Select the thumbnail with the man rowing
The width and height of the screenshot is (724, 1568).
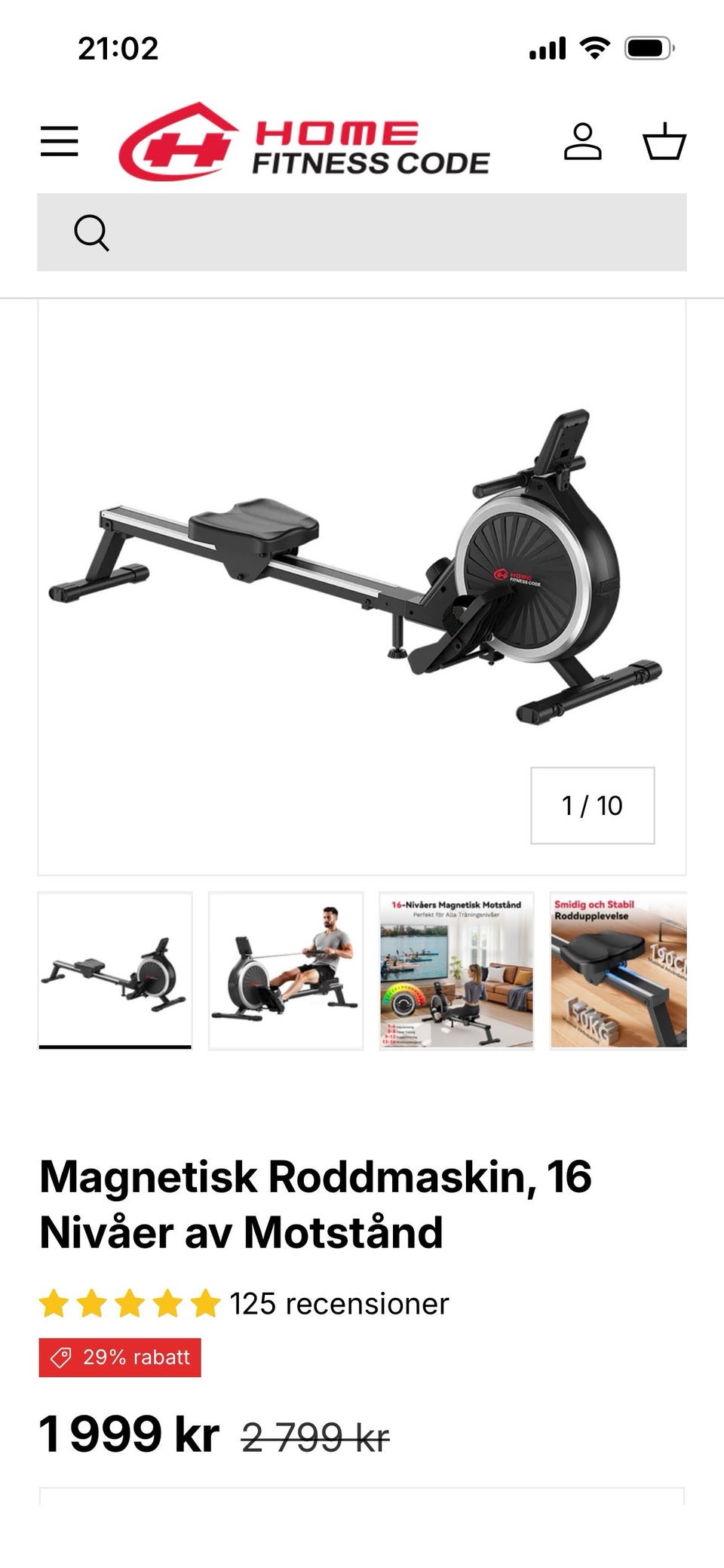286,970
